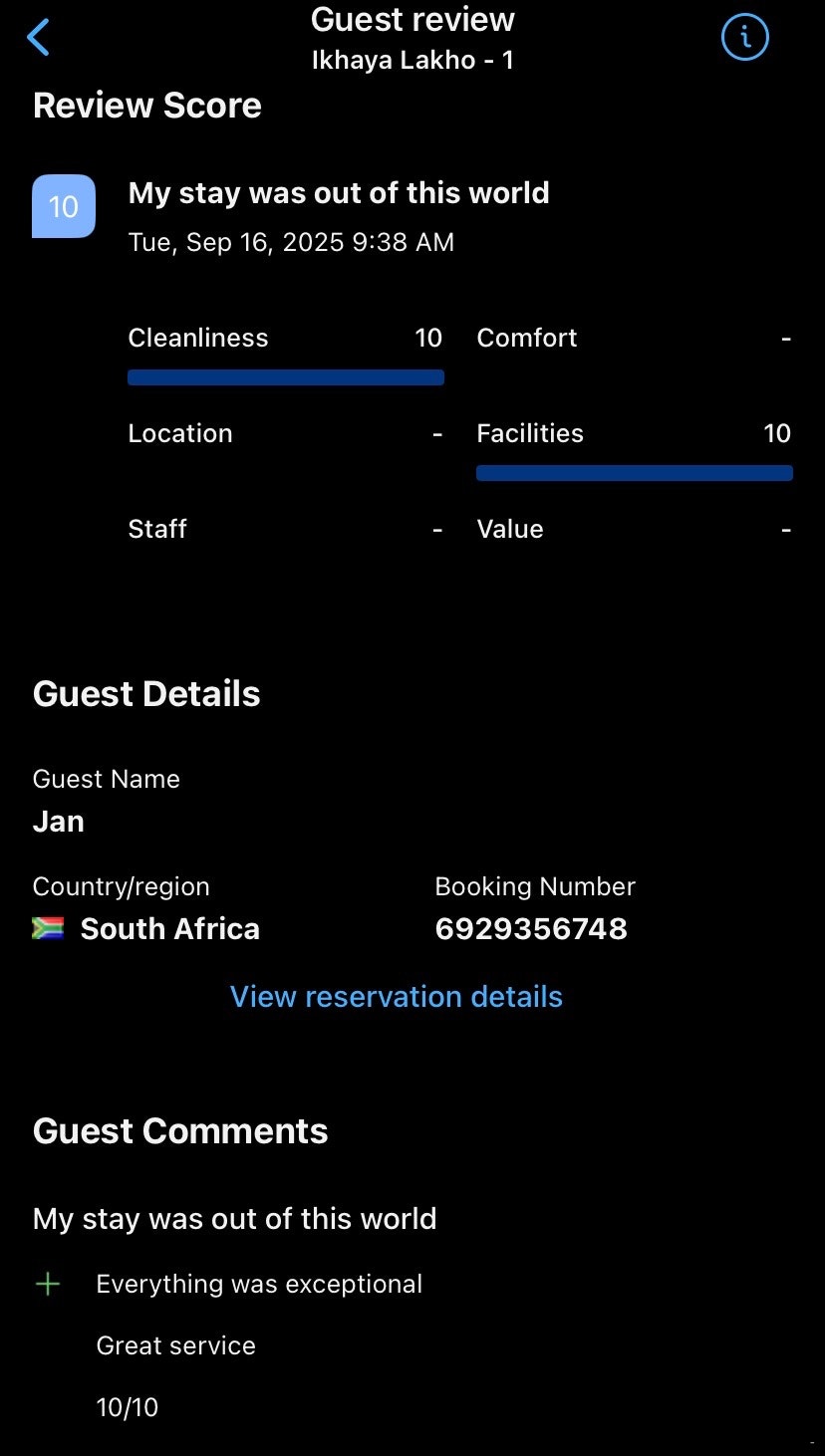
Task: Open View reservation details link
Action: 397,997
